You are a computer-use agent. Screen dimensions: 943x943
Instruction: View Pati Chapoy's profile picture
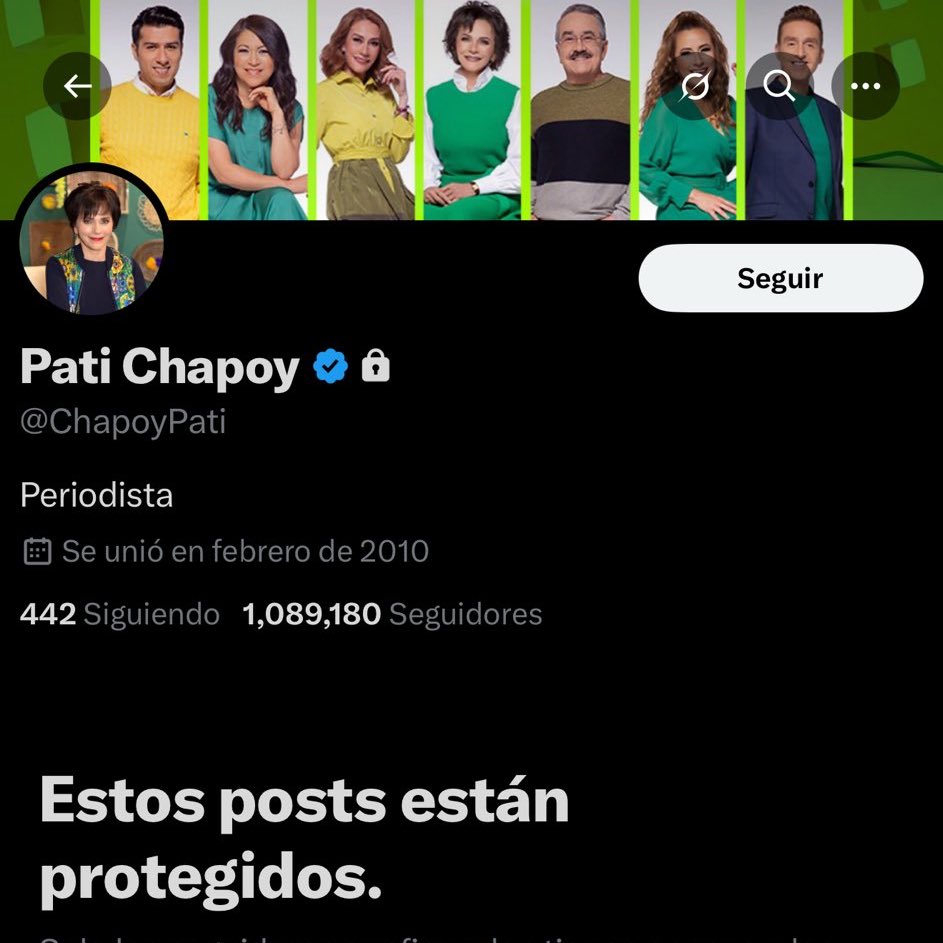click(x=91, y=242)
